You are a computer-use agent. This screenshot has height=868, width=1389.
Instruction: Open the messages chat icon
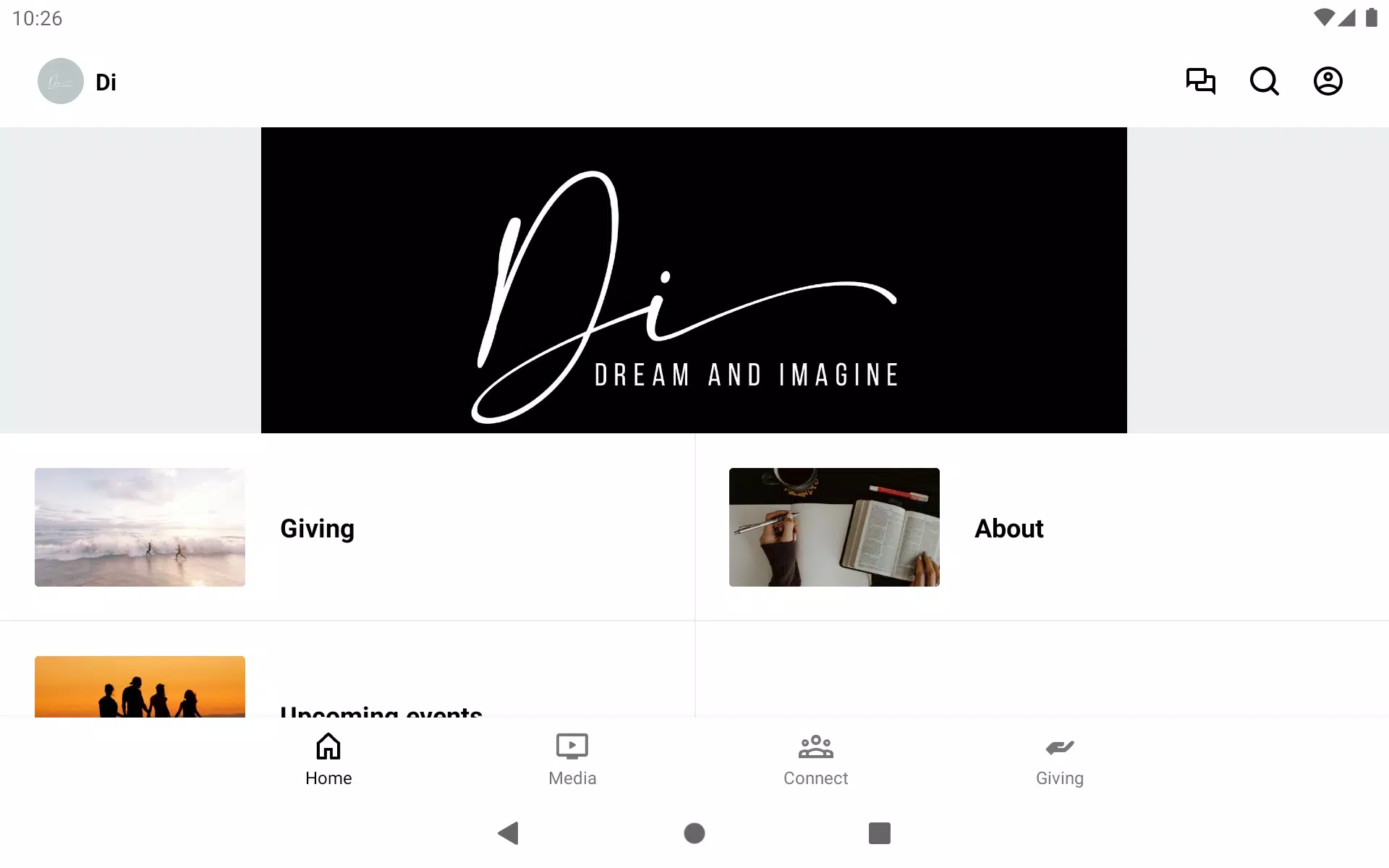(x=1200, y=81)
